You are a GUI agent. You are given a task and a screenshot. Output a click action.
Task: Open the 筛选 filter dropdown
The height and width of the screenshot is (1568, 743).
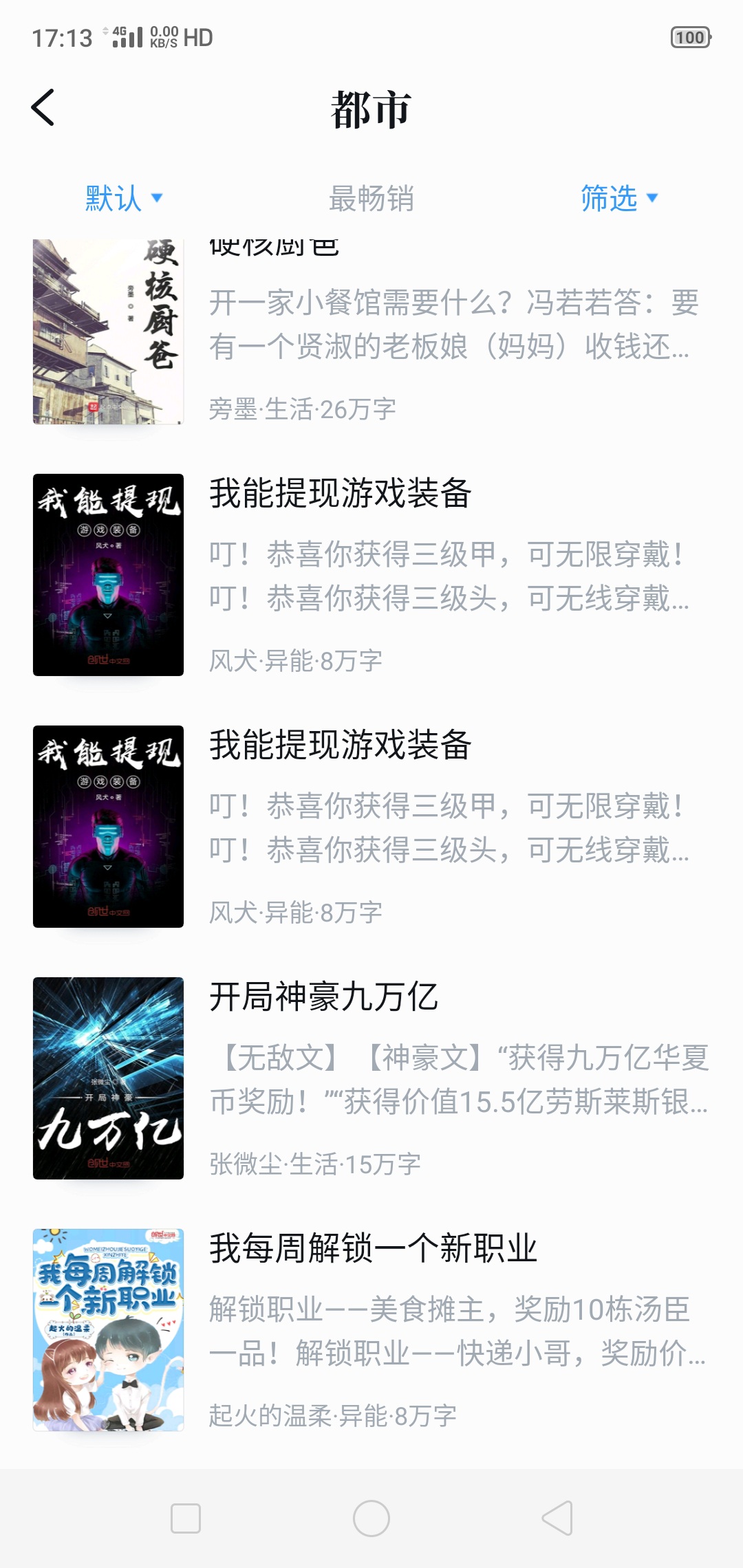coord(619,199)
